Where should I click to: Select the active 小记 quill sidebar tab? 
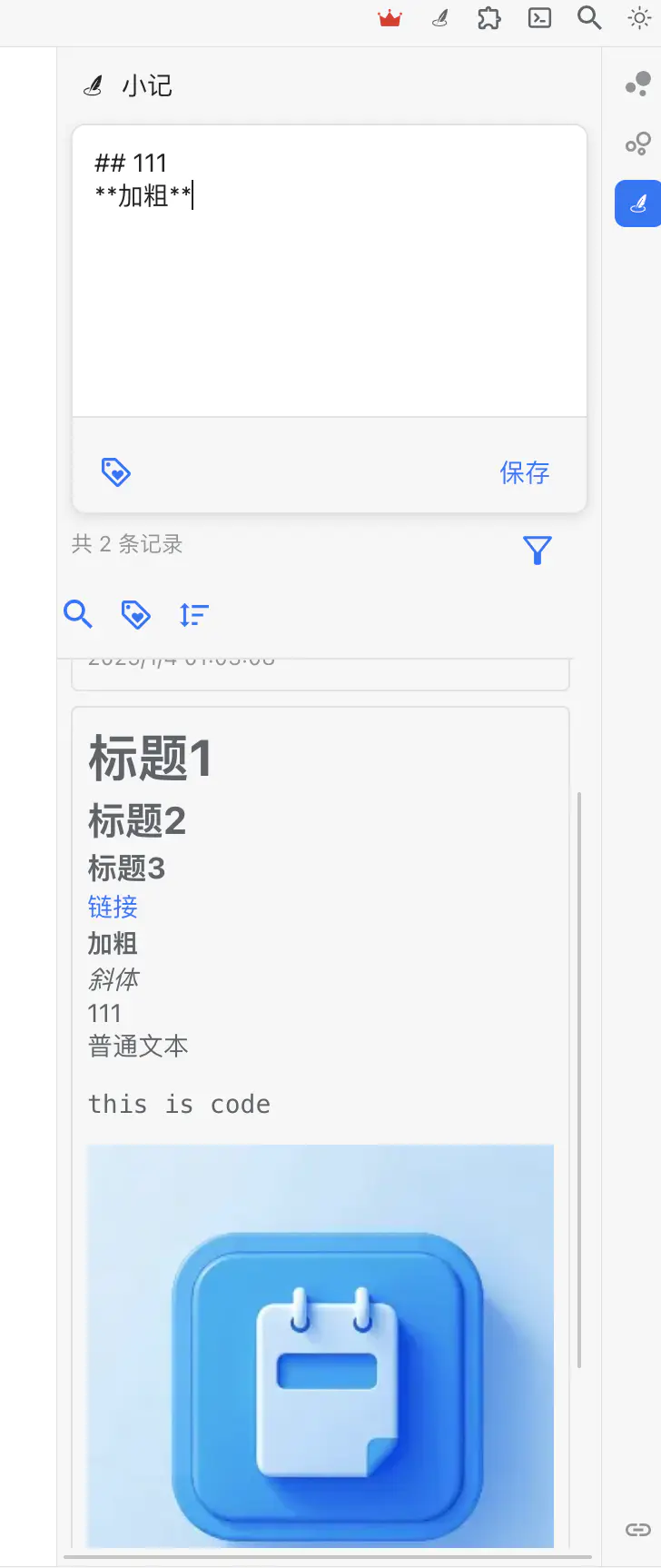[x=638, y=203]
